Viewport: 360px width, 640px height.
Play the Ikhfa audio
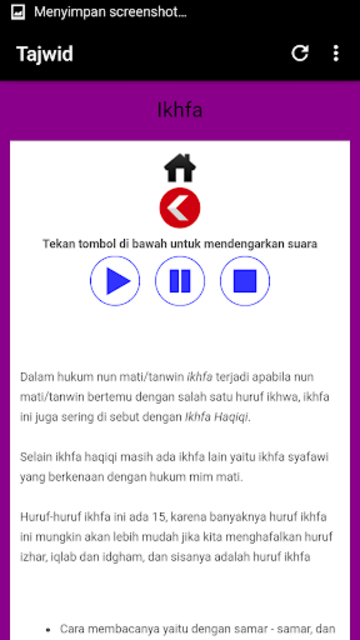115,281
